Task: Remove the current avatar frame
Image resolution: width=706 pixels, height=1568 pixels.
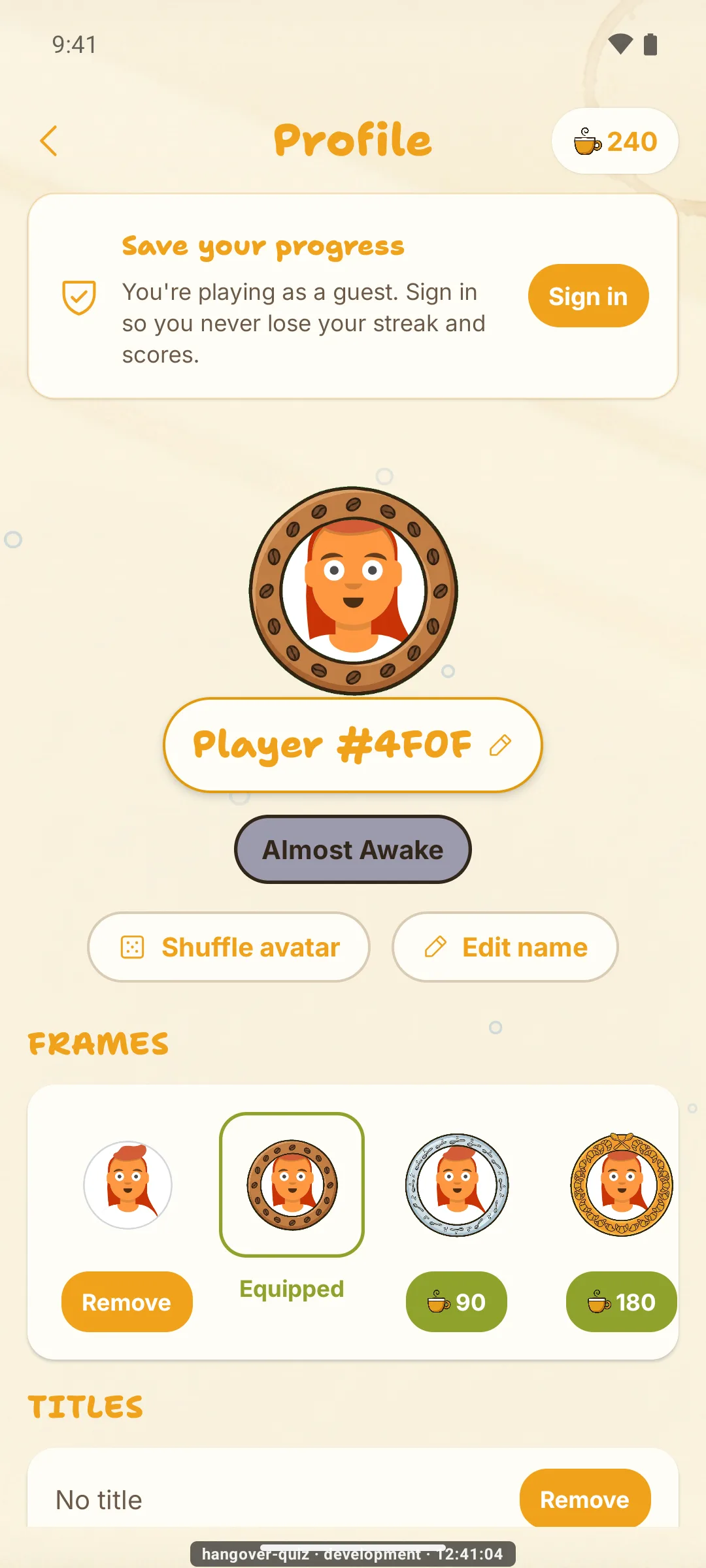Action: [x=127, y=1302]
